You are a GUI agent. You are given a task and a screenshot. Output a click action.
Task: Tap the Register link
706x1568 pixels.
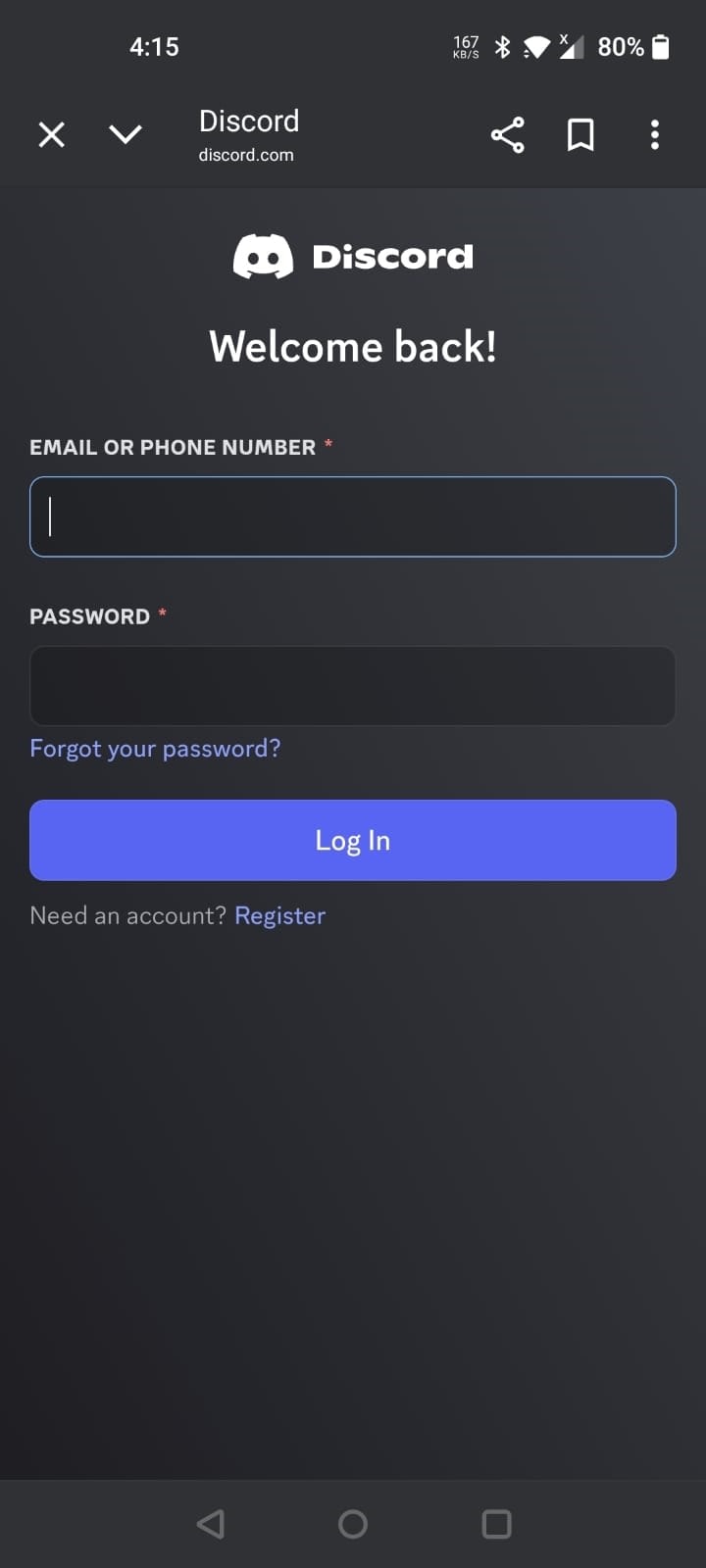point(279,914)
